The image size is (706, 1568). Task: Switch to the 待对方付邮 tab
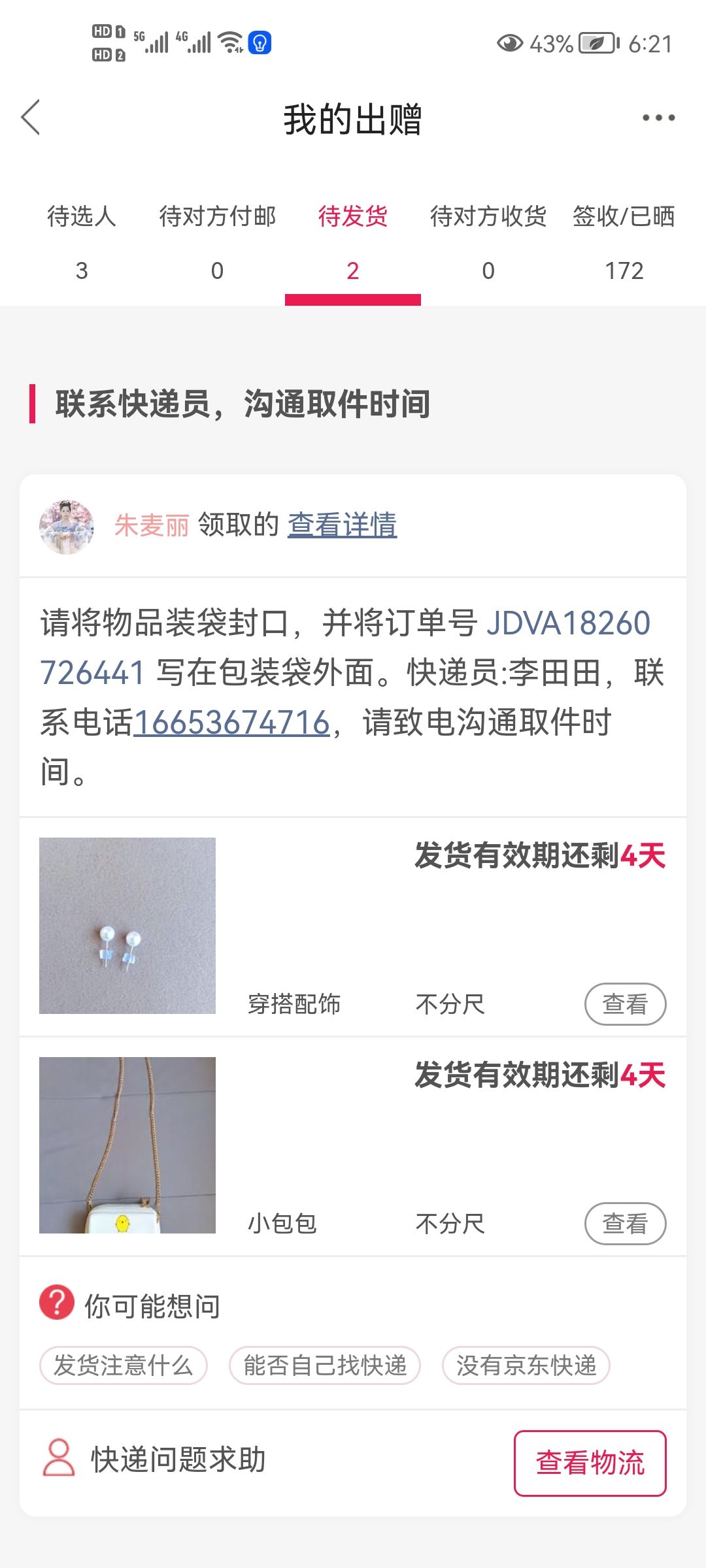point(217,243)
